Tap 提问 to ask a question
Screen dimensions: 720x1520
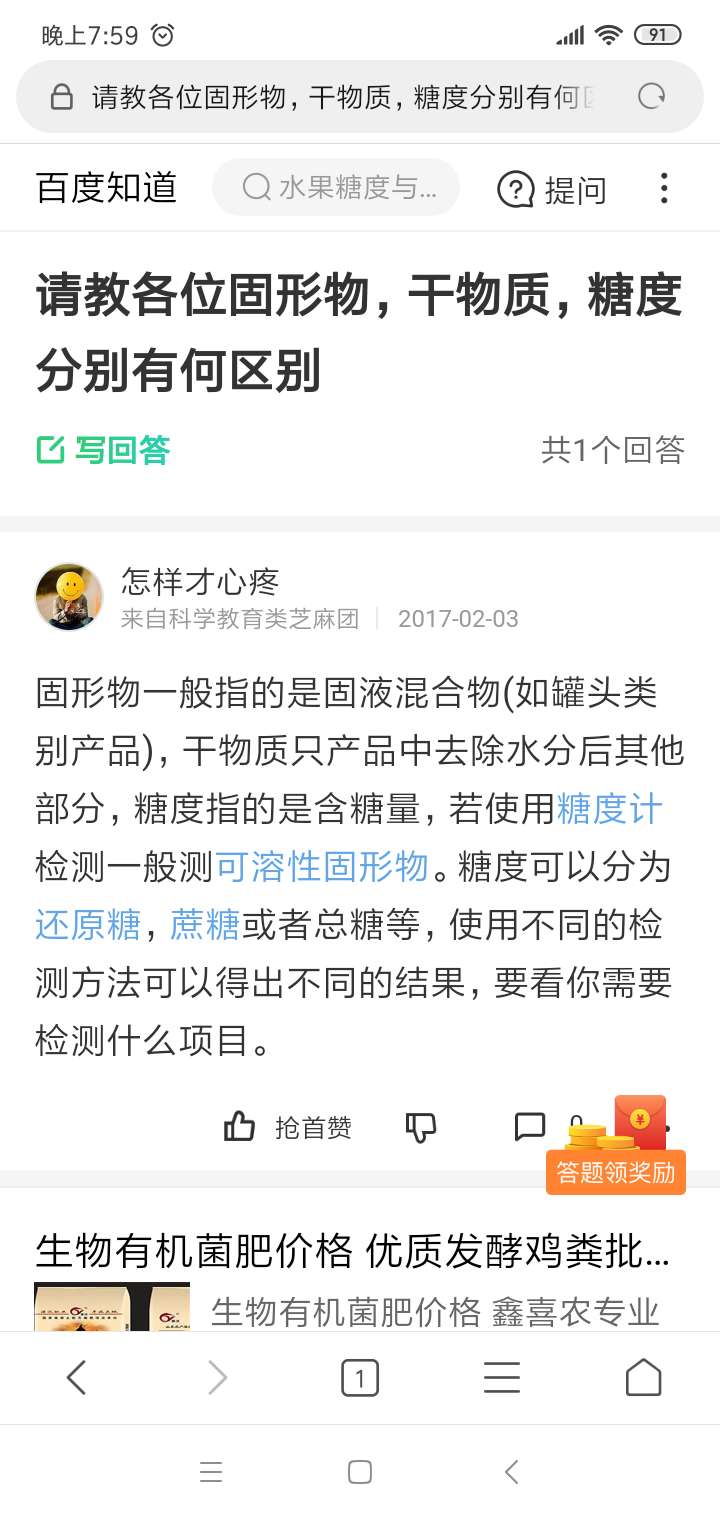(552, 189)
